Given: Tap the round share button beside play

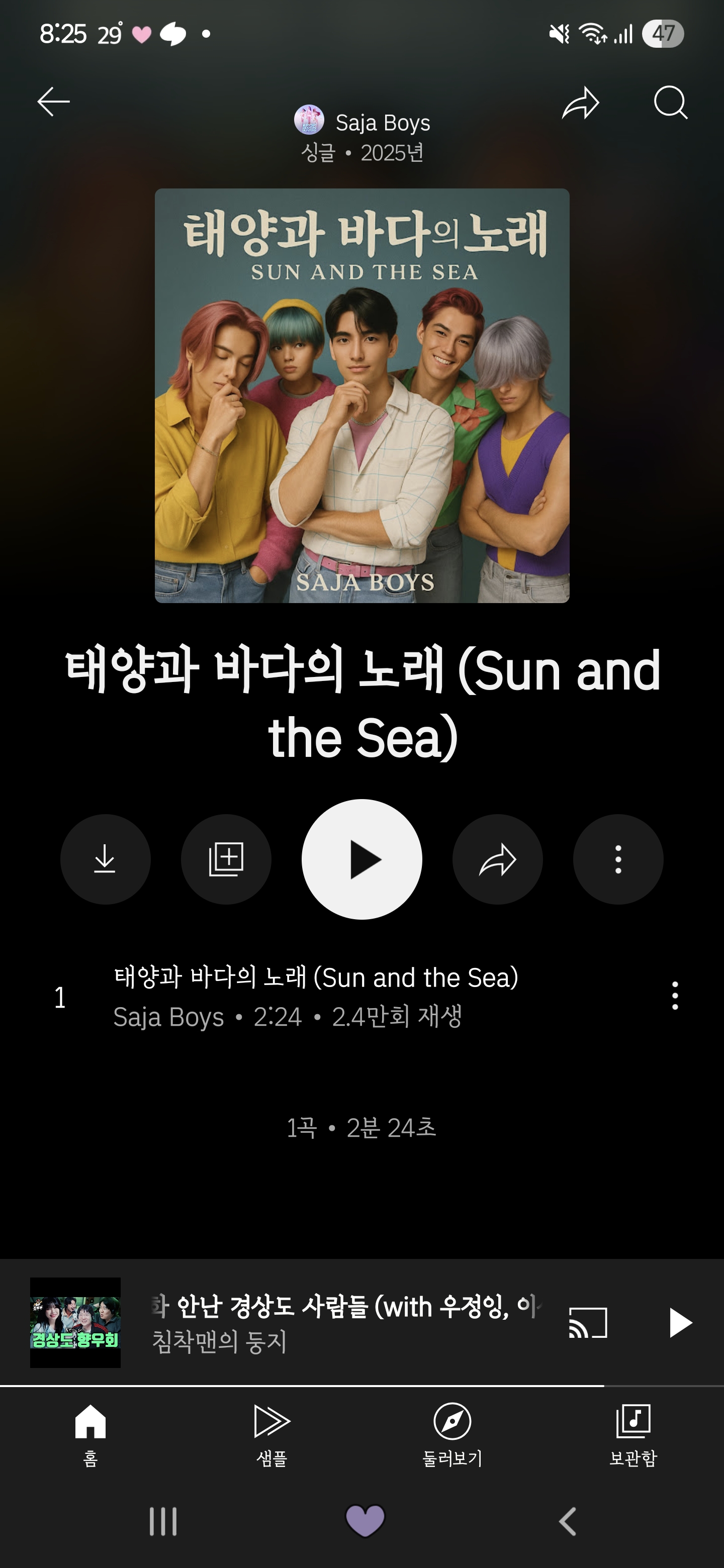Looking at the screenshot, I should [x=497, y=859].
